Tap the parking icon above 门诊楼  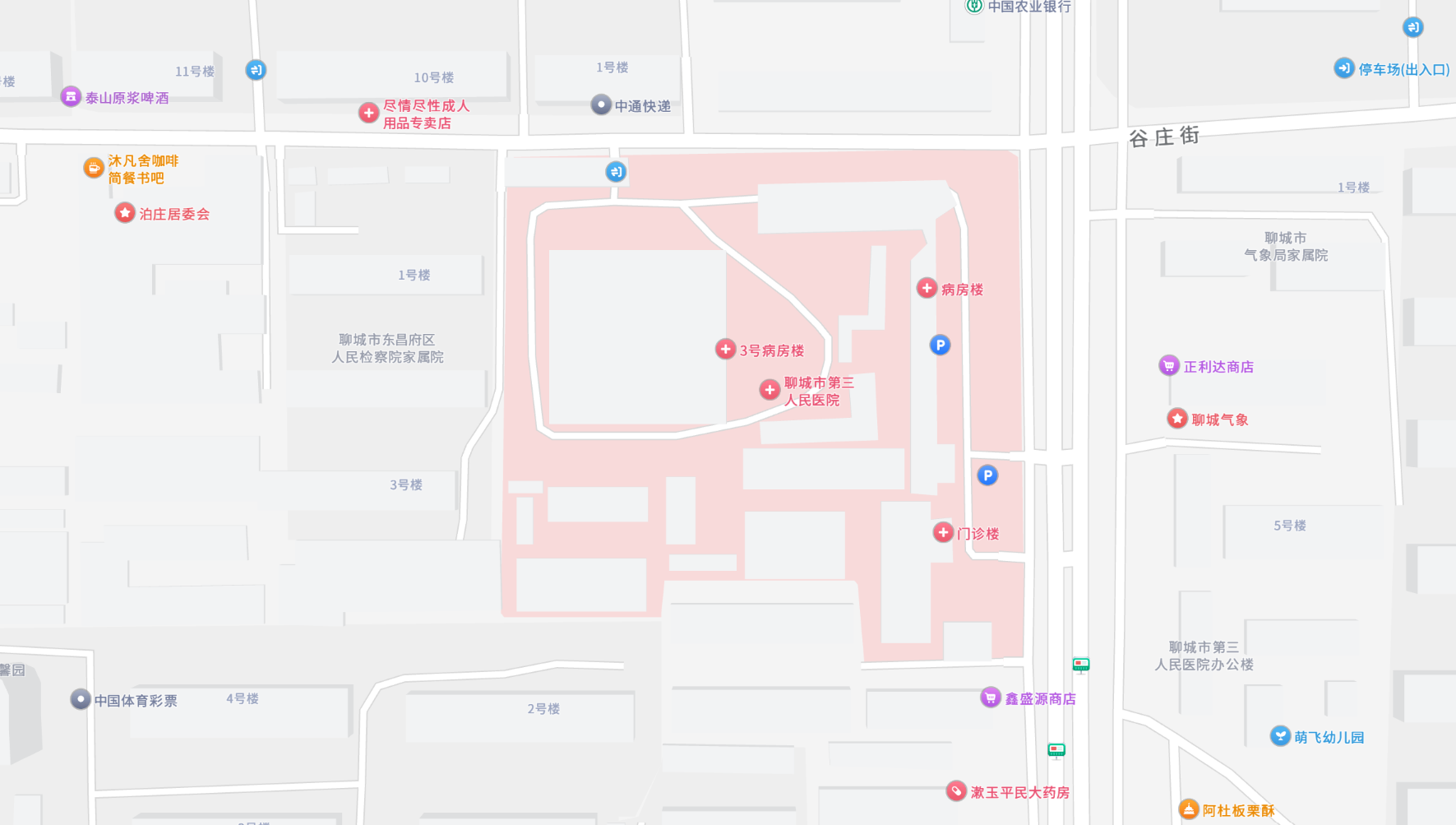[987, 475]
